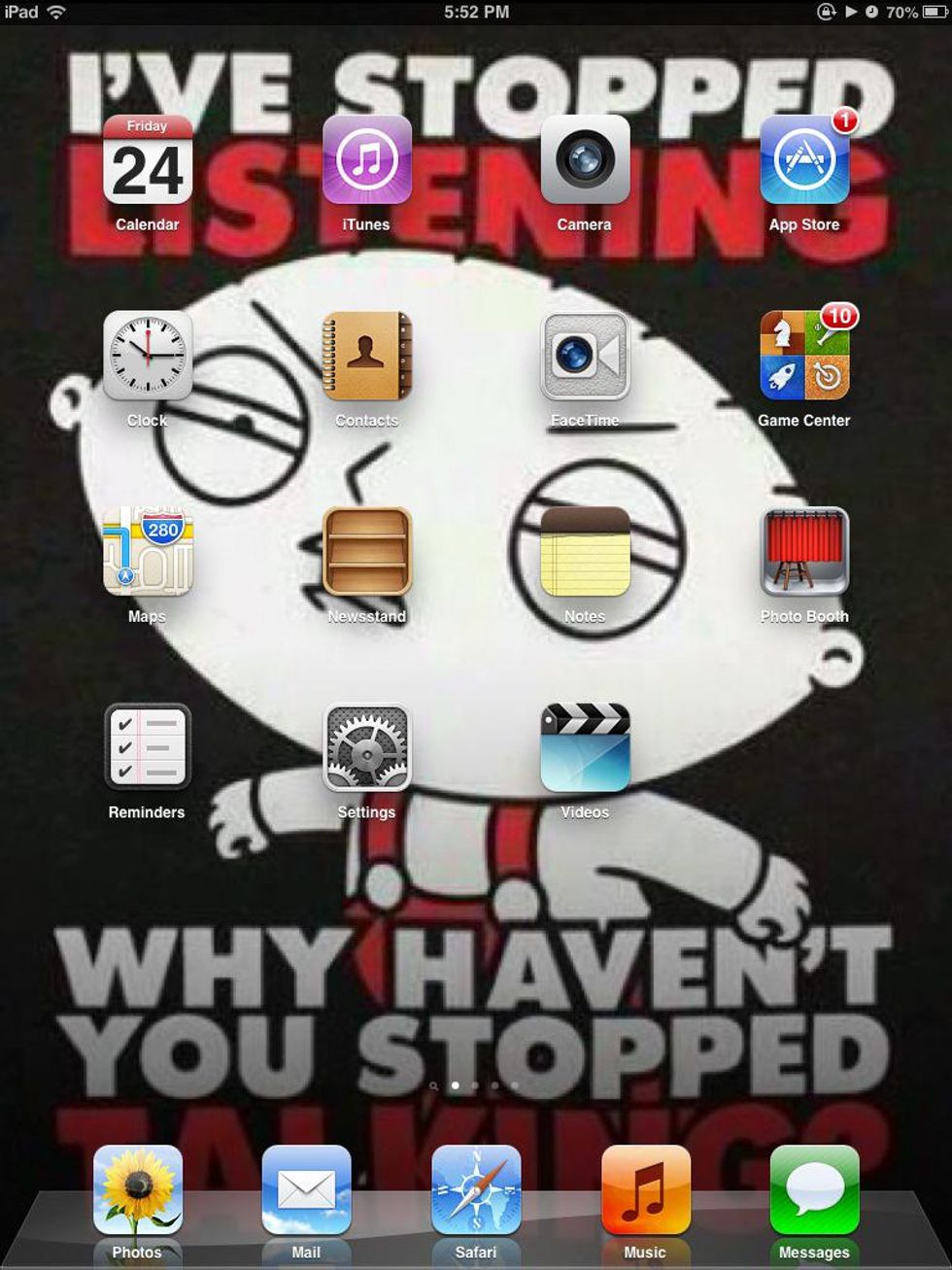Image resolution: width=952 pixels, height=1270 pixels.
Task: Launch the Safari browser
Action: pyautogui.click(x=476, y=1189)
